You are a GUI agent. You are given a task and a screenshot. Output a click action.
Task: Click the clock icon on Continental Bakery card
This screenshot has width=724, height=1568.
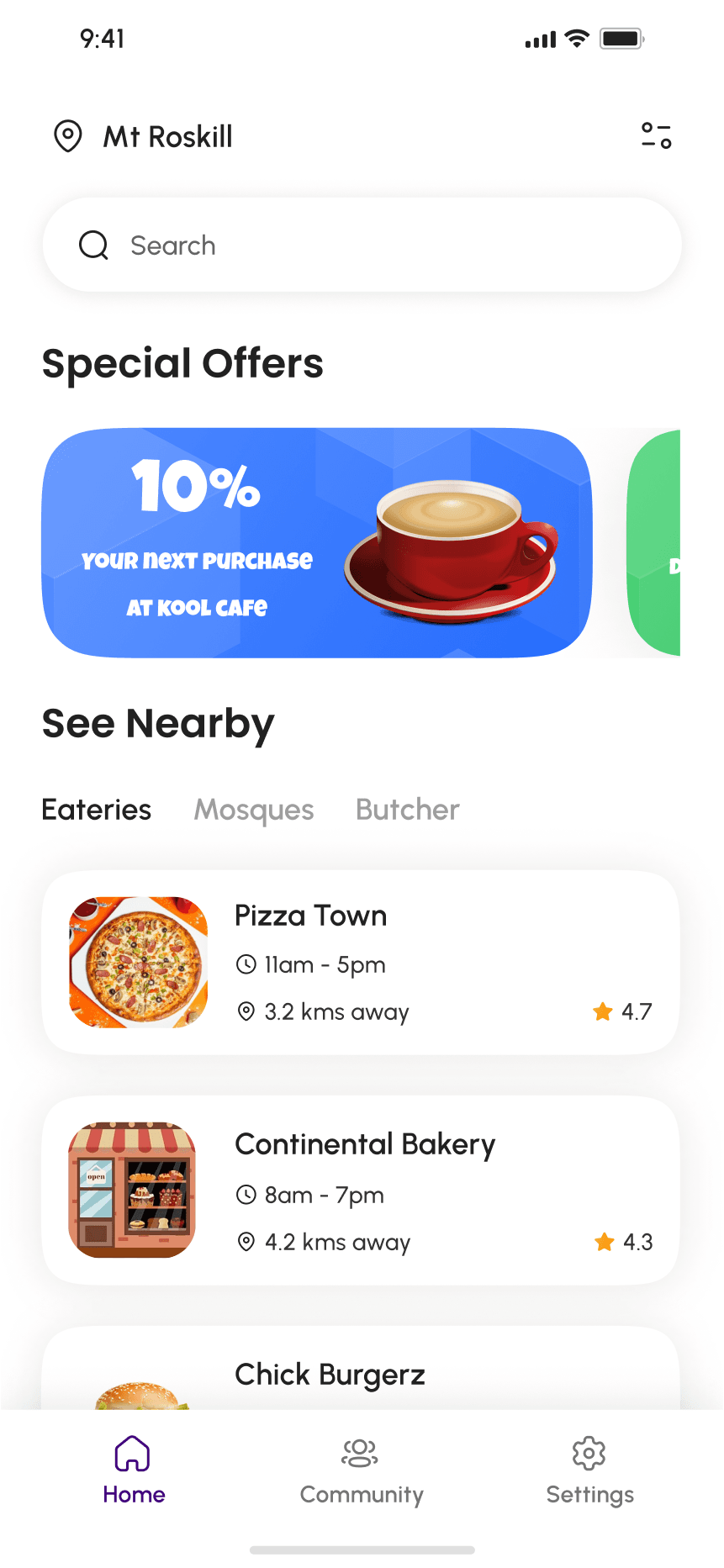click(x=246, y=1195)
